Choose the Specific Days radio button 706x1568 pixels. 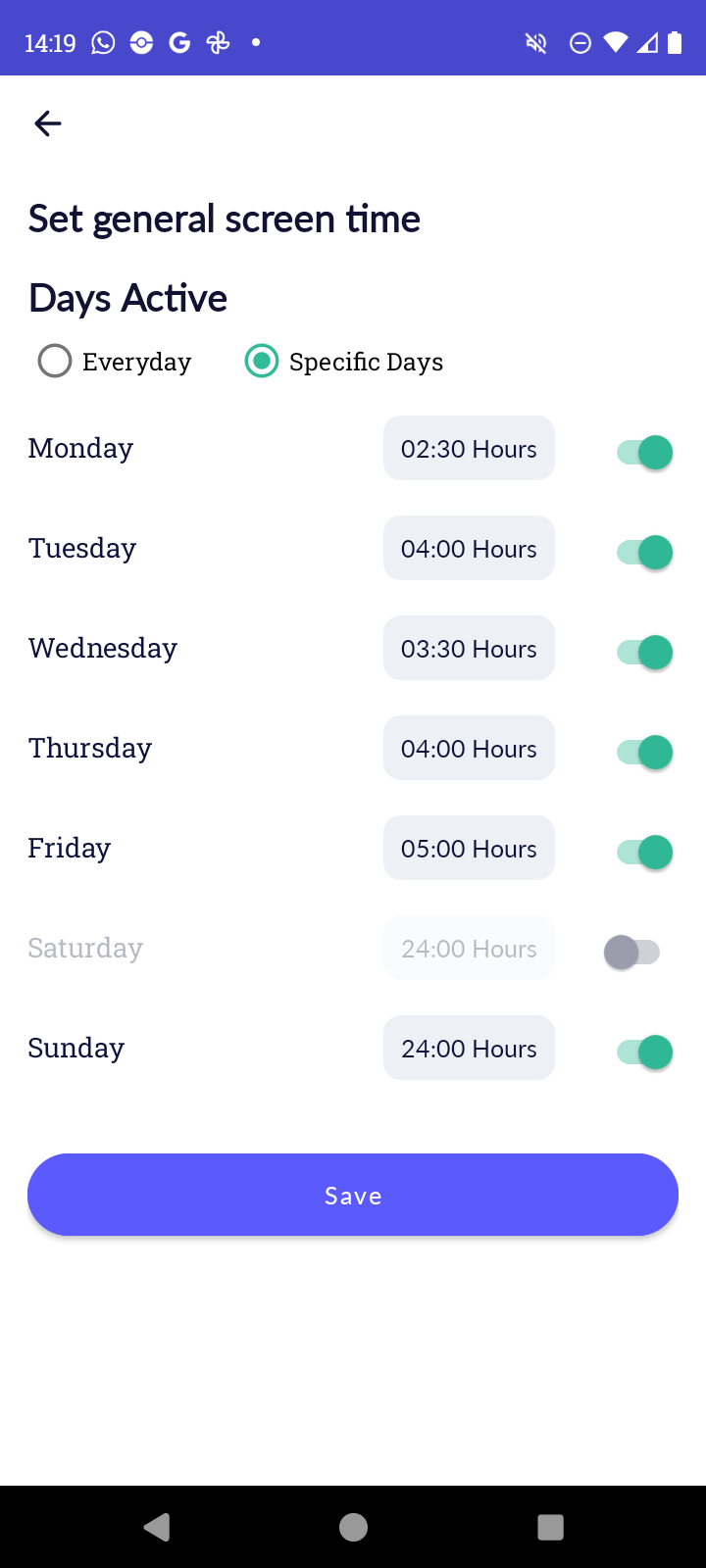[262, 361]
